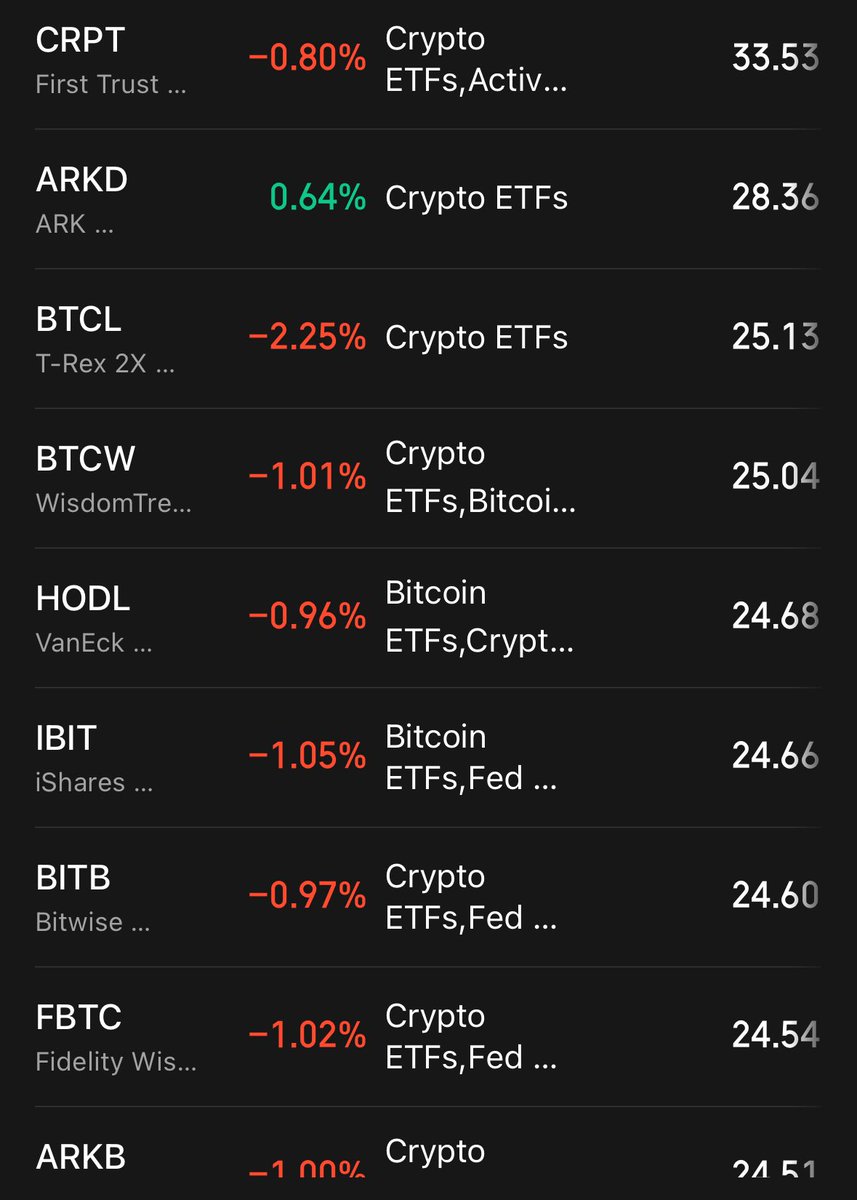Open the HODL VanEck row
This screenshot has width=857, height=1200.
click(x=428, y=617)
